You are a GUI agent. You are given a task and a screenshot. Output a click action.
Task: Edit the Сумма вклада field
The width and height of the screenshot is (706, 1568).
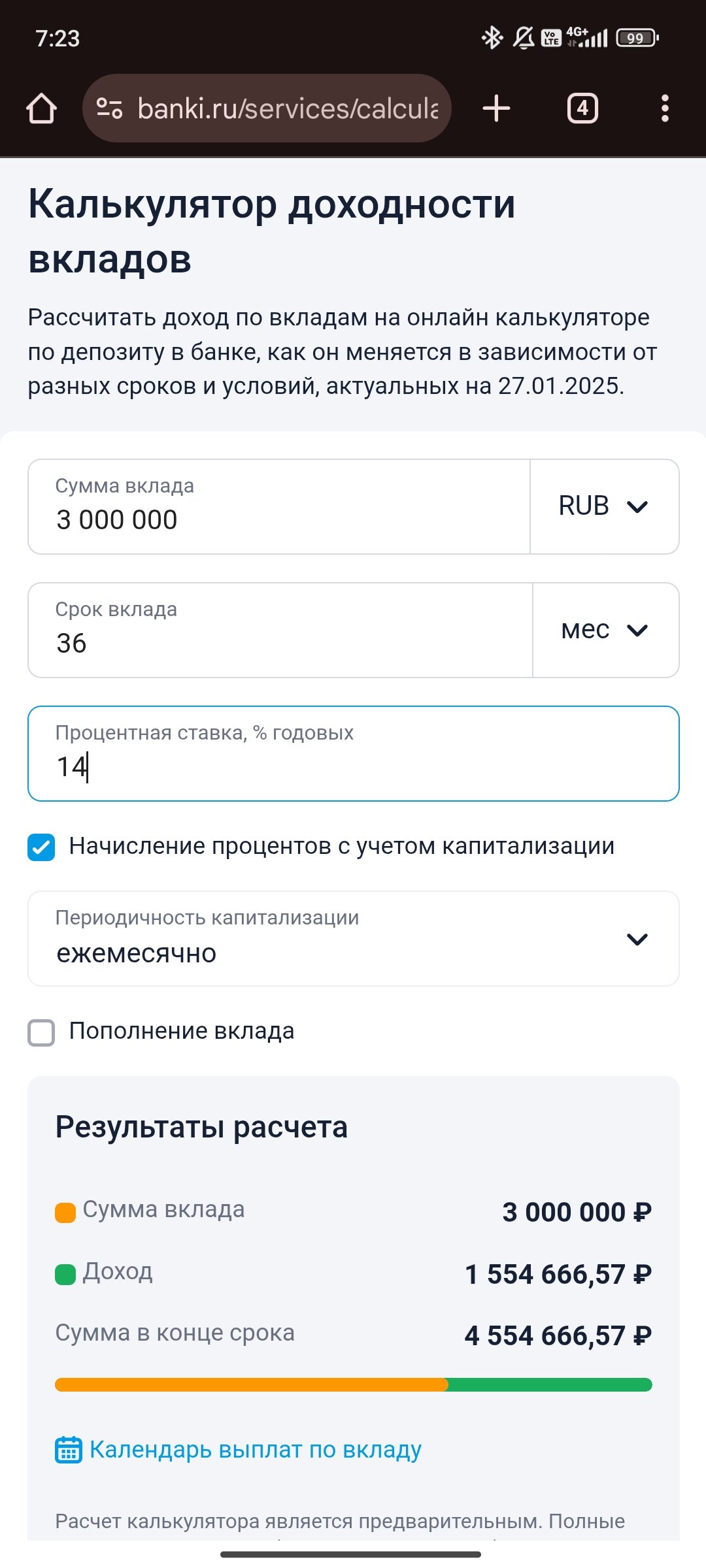279,507
